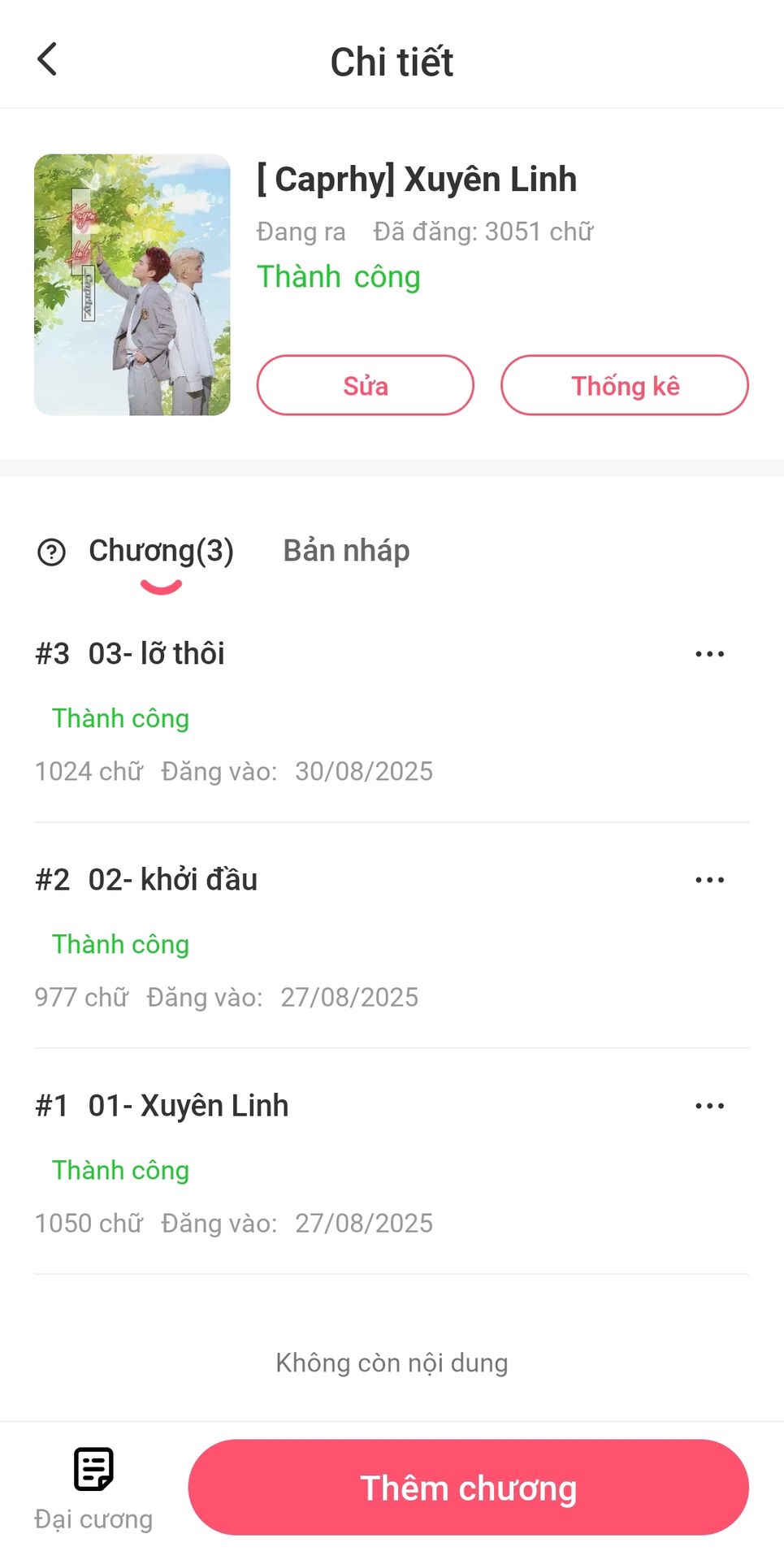Open more options for chapter 01- Xuyên Linh
This screenshot has width=784, height=1560.
709,1106
